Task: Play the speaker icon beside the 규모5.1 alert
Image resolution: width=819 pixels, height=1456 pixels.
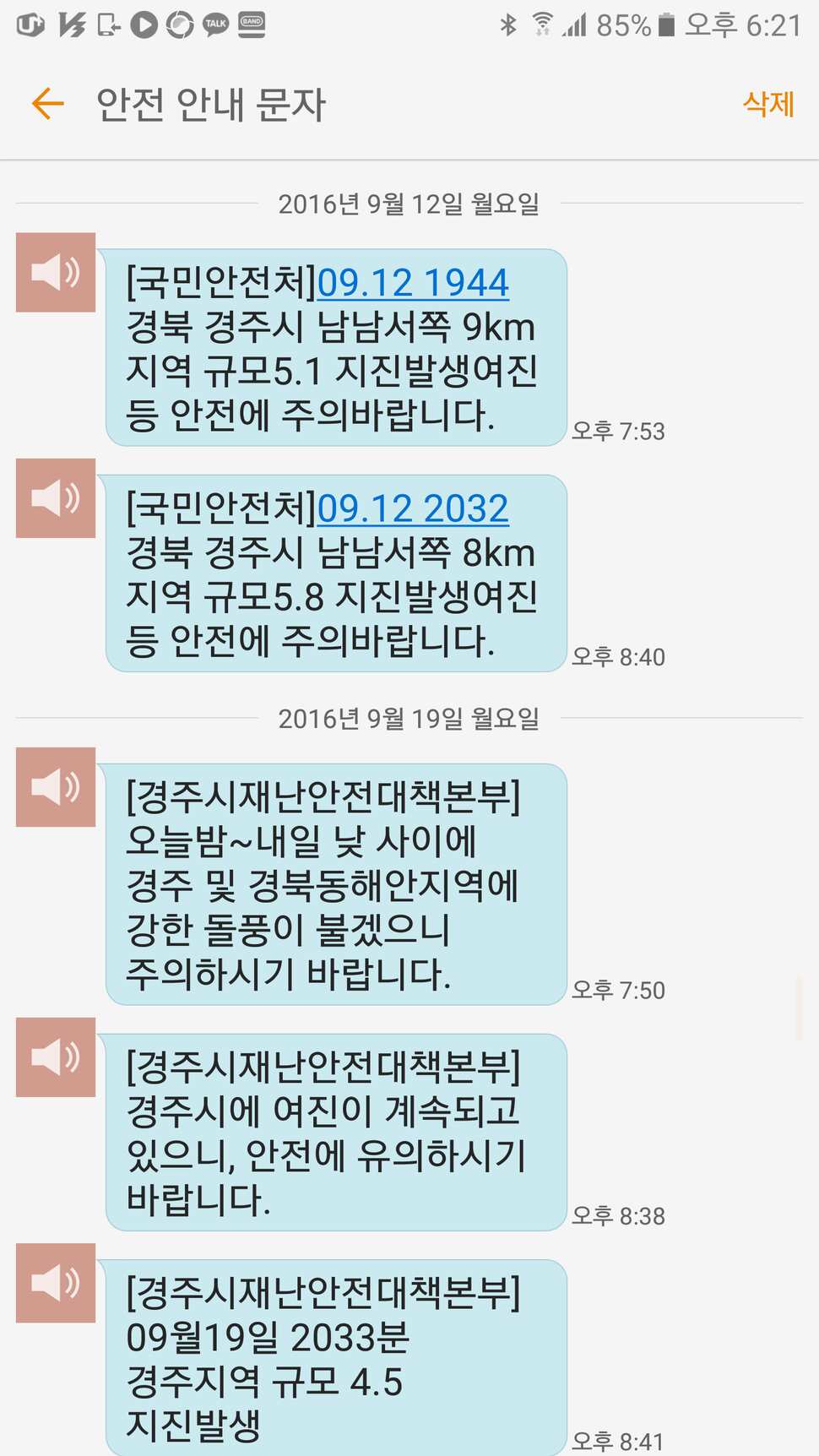Action: [x=56, y=272]
